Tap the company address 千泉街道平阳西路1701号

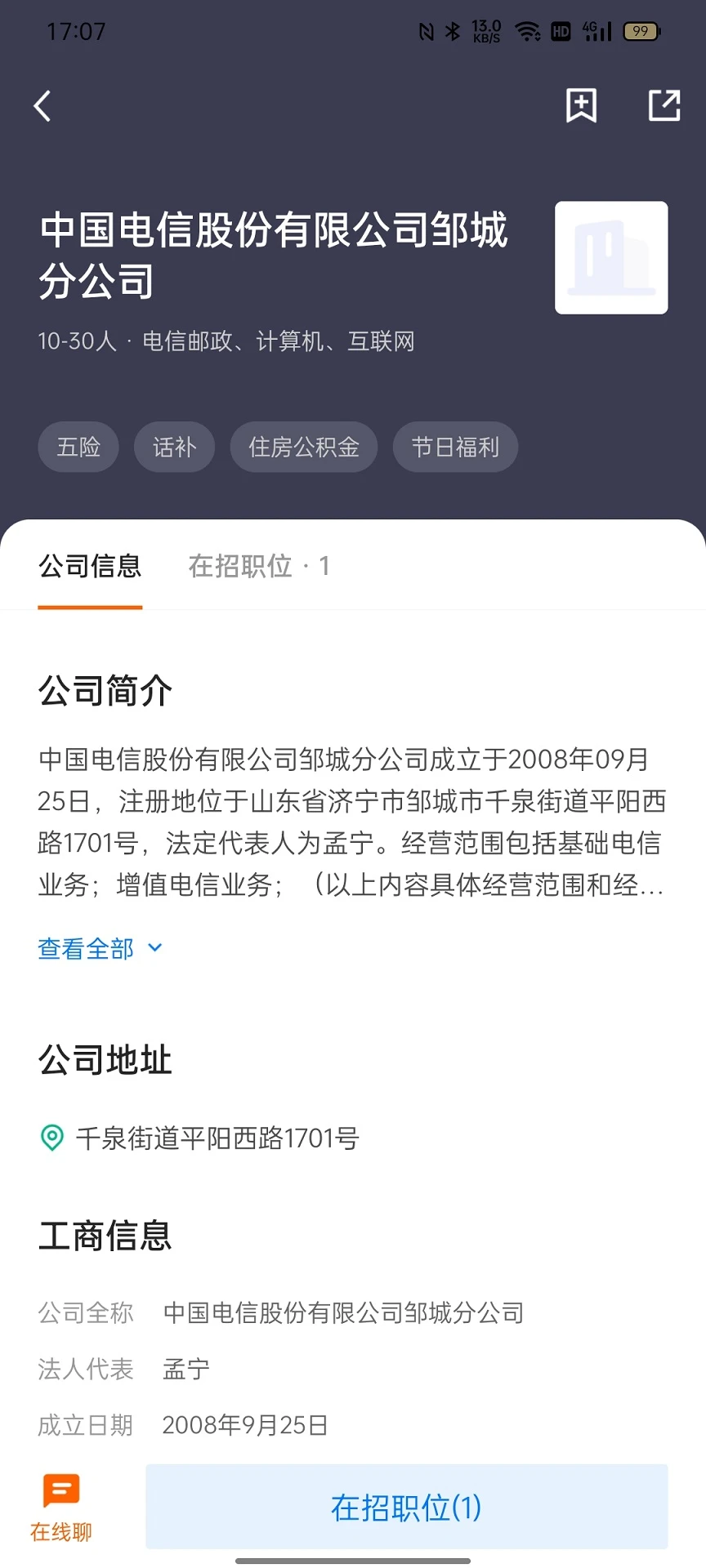217,1136
